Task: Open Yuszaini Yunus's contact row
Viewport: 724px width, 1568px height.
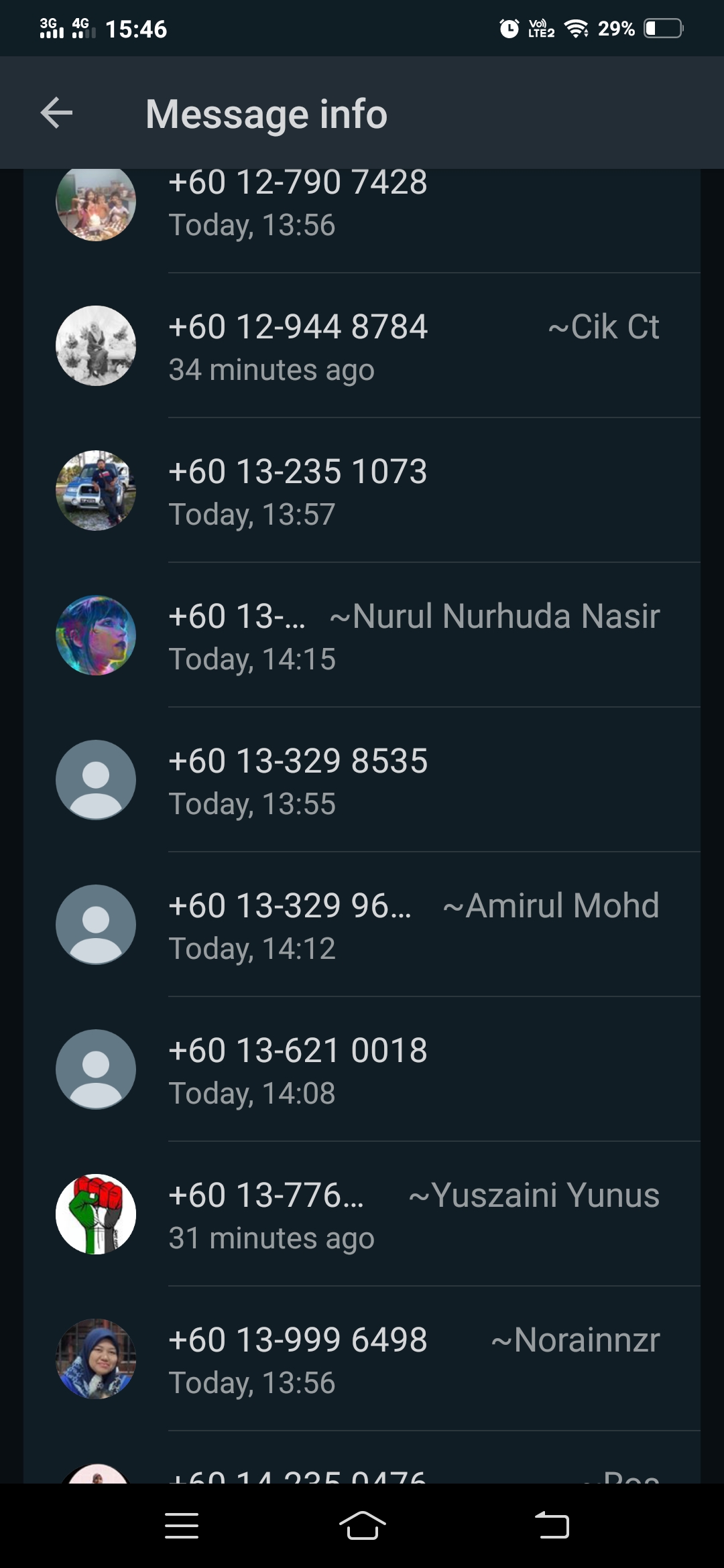Action: [x=362, y=1215]
